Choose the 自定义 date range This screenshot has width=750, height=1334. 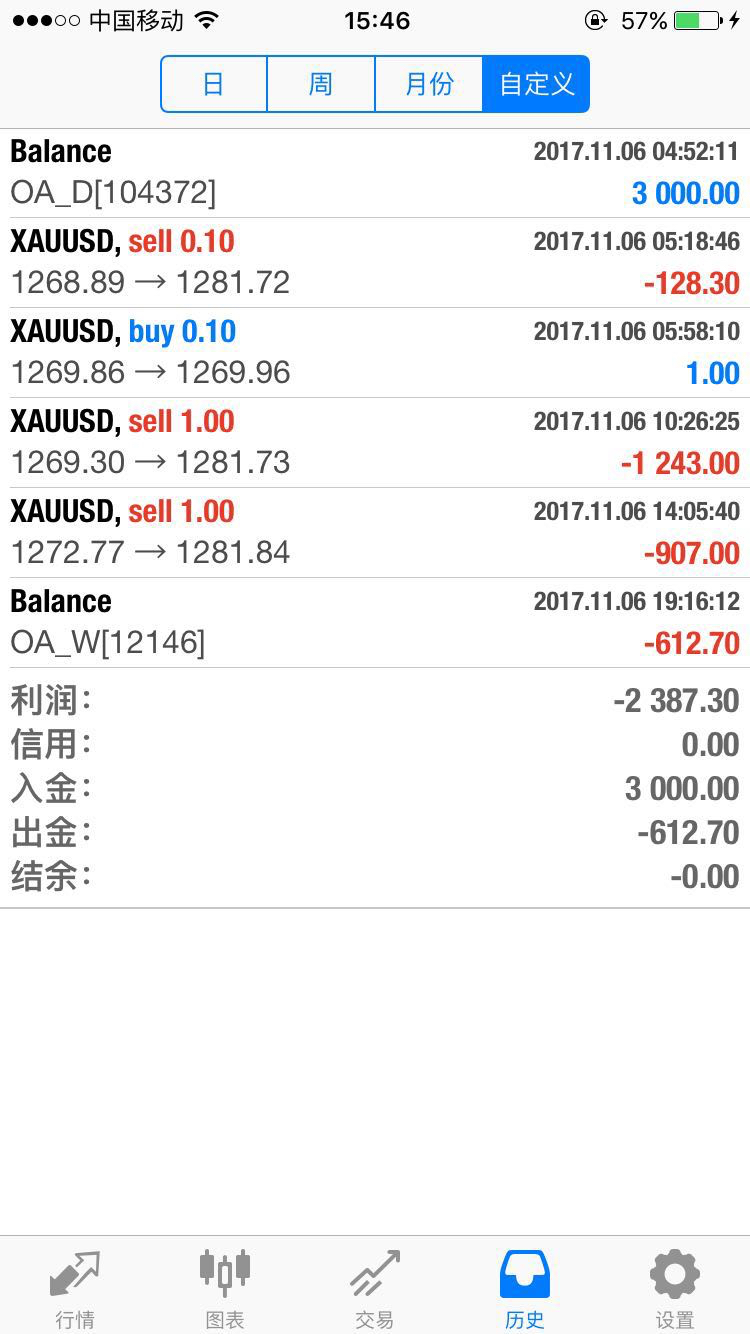537,84
